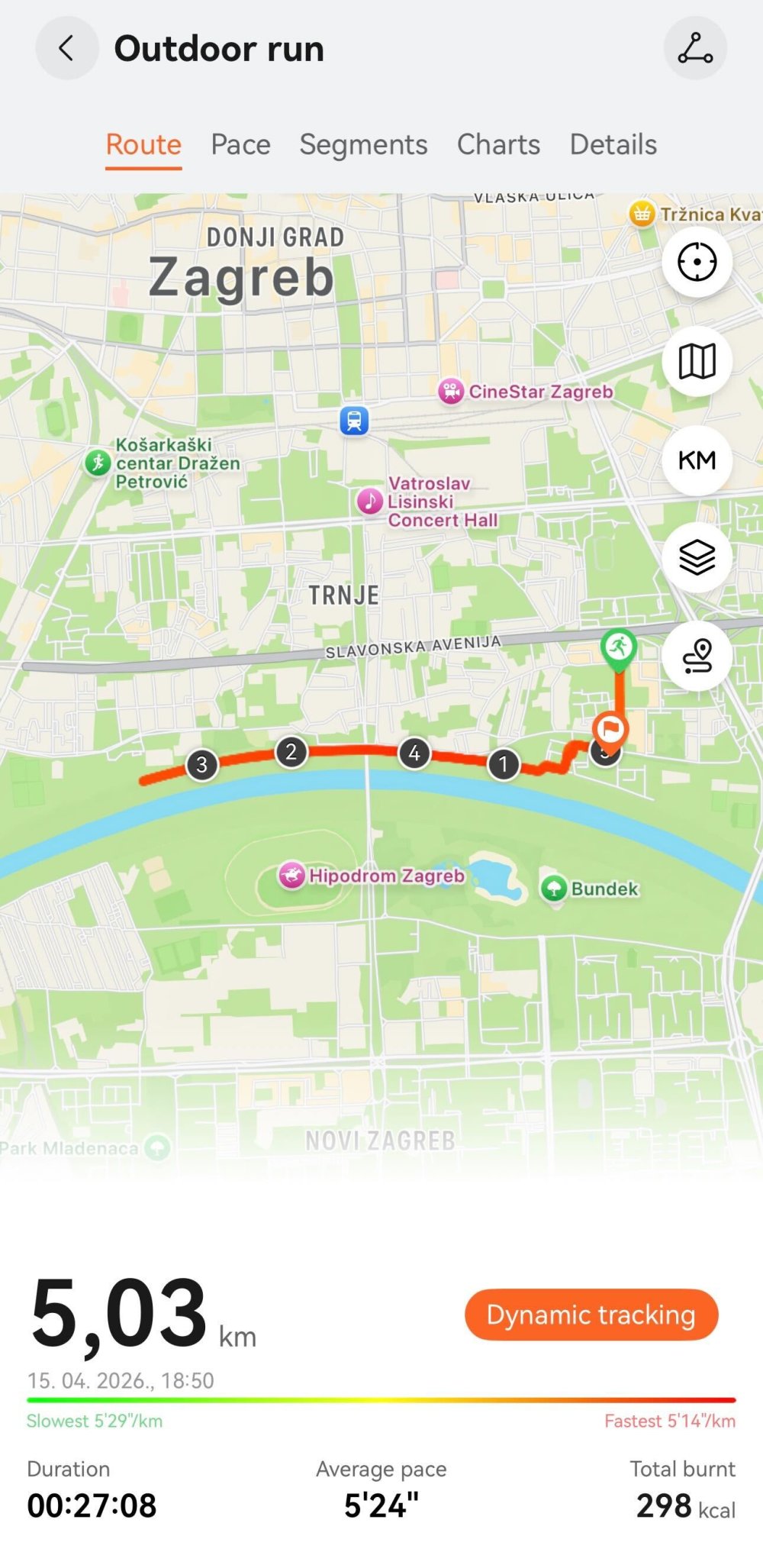Switch to the Details tab
The image size is (763, 1568).
[x=613, y=144]
